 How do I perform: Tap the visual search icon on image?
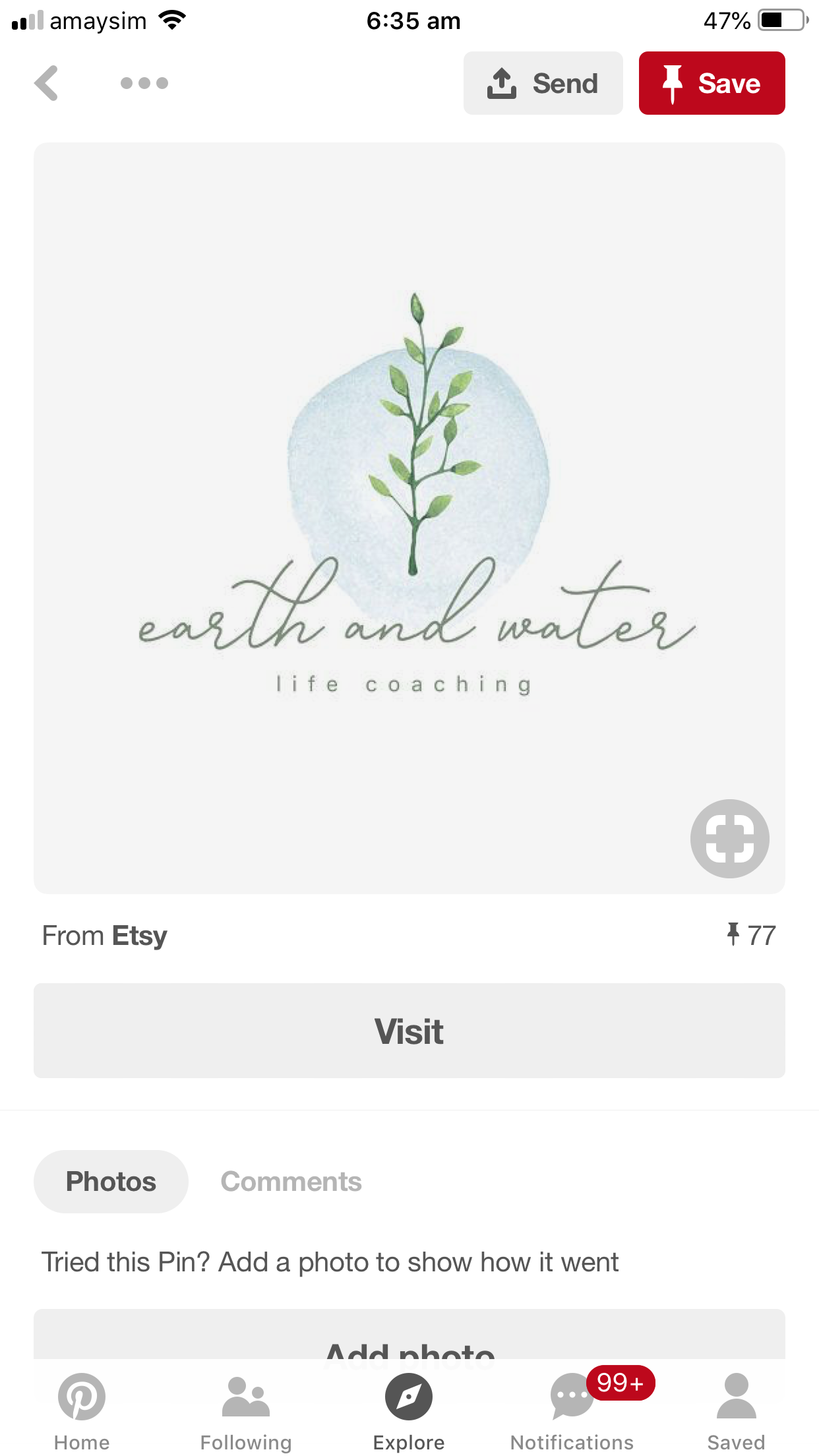coord(729,838)
